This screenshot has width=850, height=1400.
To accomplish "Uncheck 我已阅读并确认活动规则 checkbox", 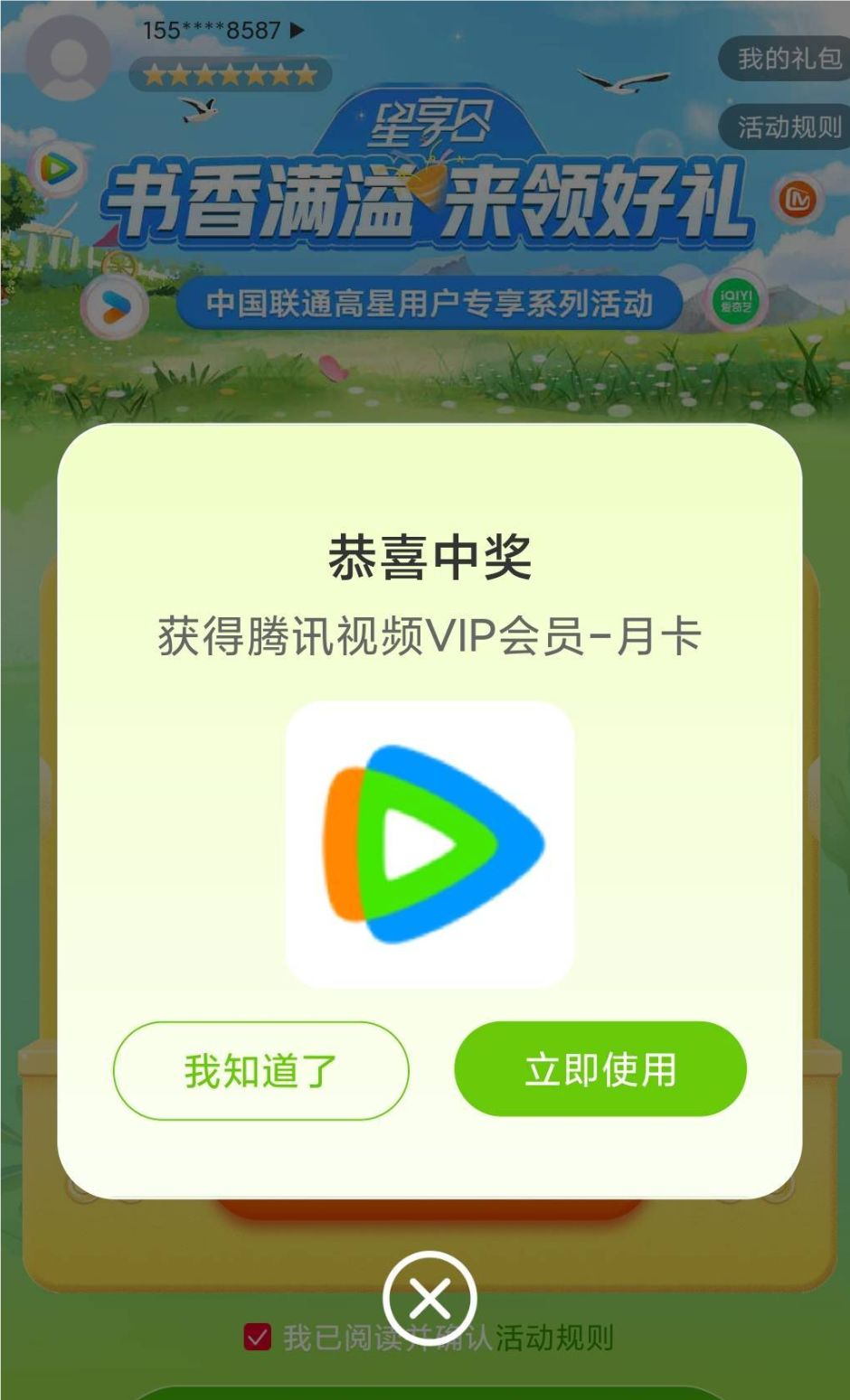I will [258, 1337].
